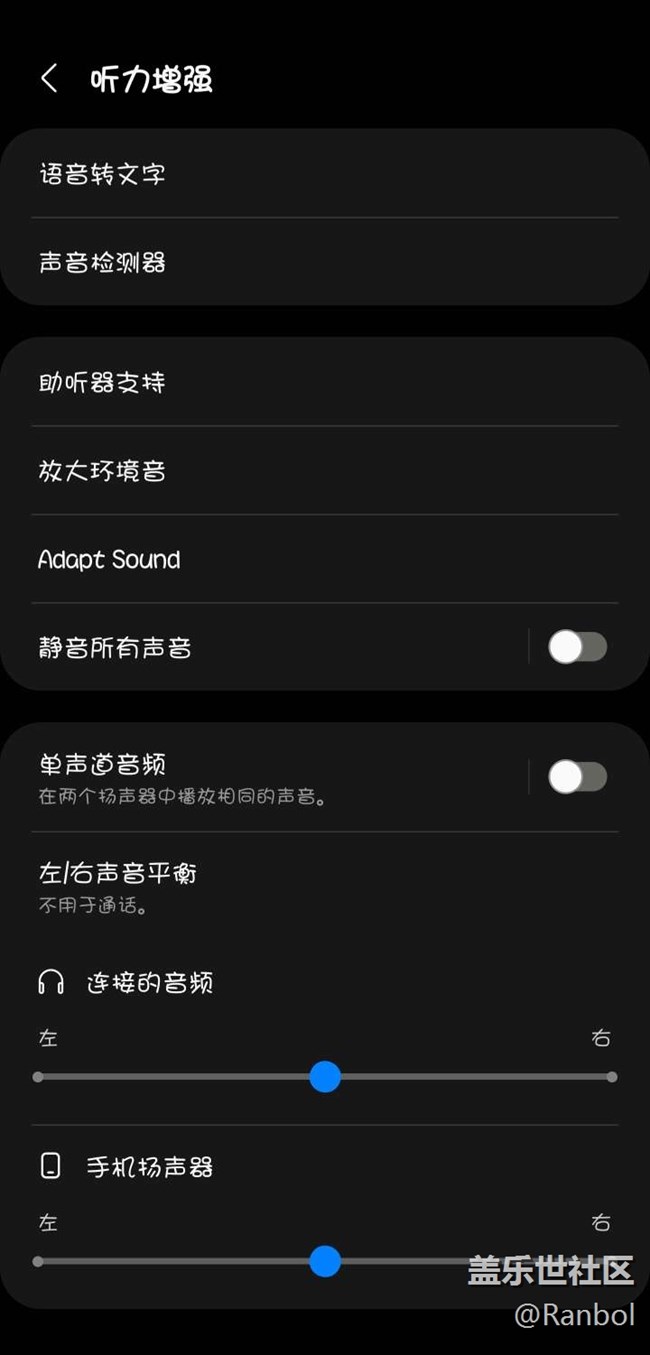
Task: Toggle 静音所有声音 switch on
Action: [577, 648]
